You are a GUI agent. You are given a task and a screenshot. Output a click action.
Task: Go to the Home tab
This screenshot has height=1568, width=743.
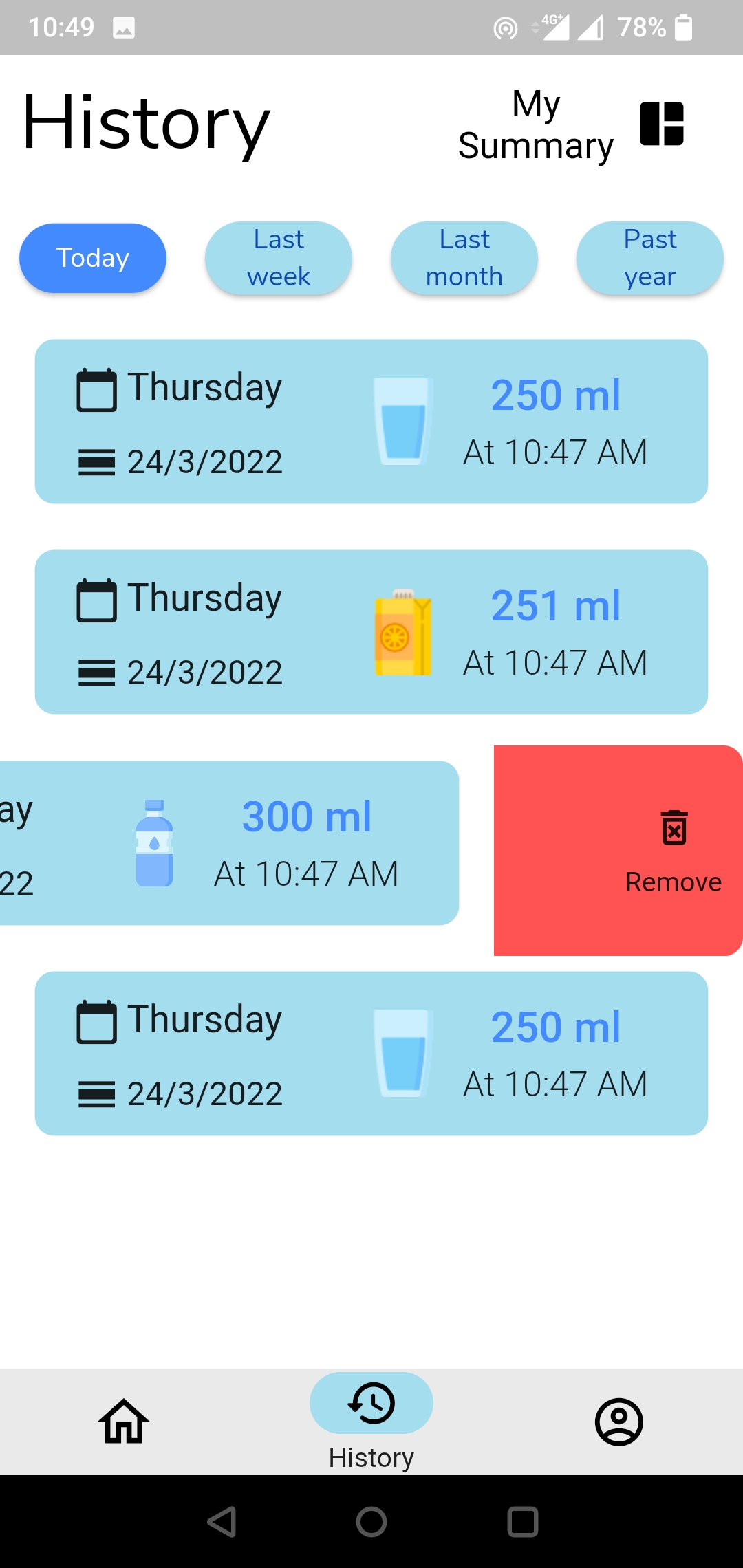tap(124, 1421)
